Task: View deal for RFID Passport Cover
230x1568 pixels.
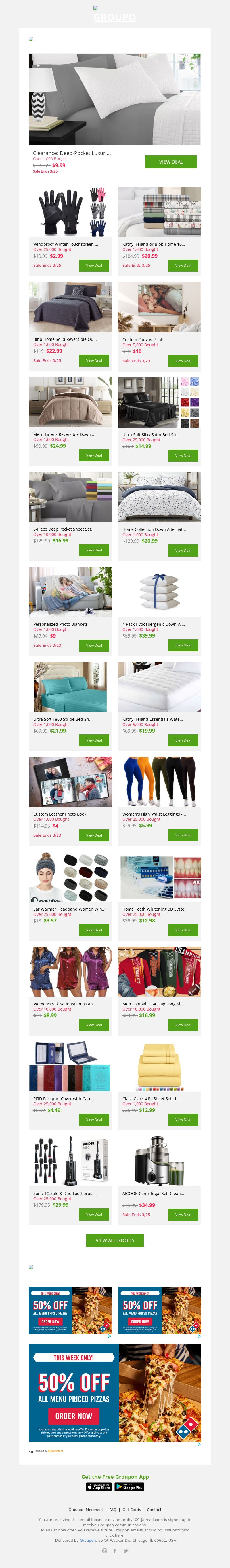Action: pos(94,1119)
